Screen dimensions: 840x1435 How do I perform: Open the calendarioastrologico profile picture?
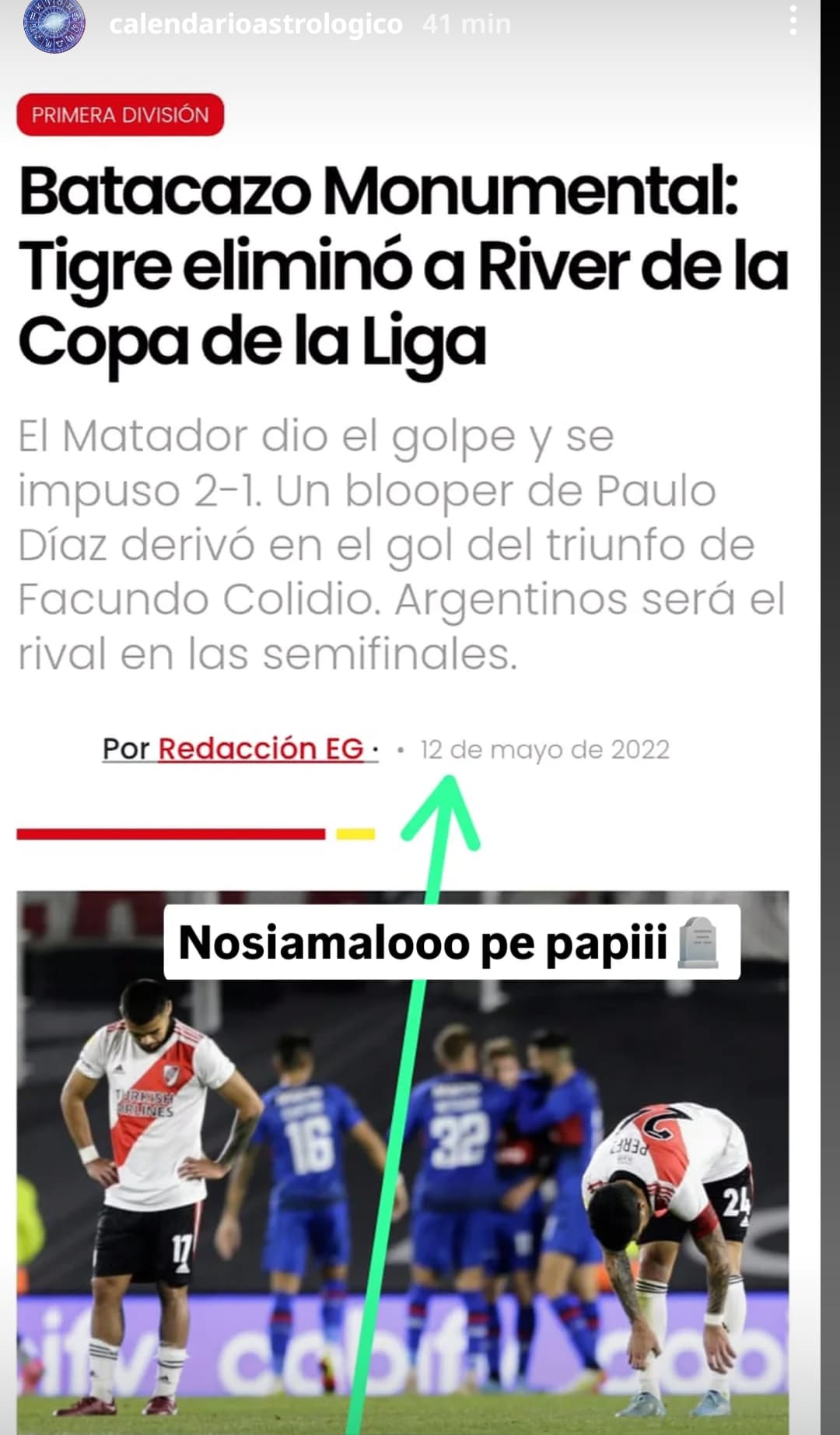coord(54,25)
